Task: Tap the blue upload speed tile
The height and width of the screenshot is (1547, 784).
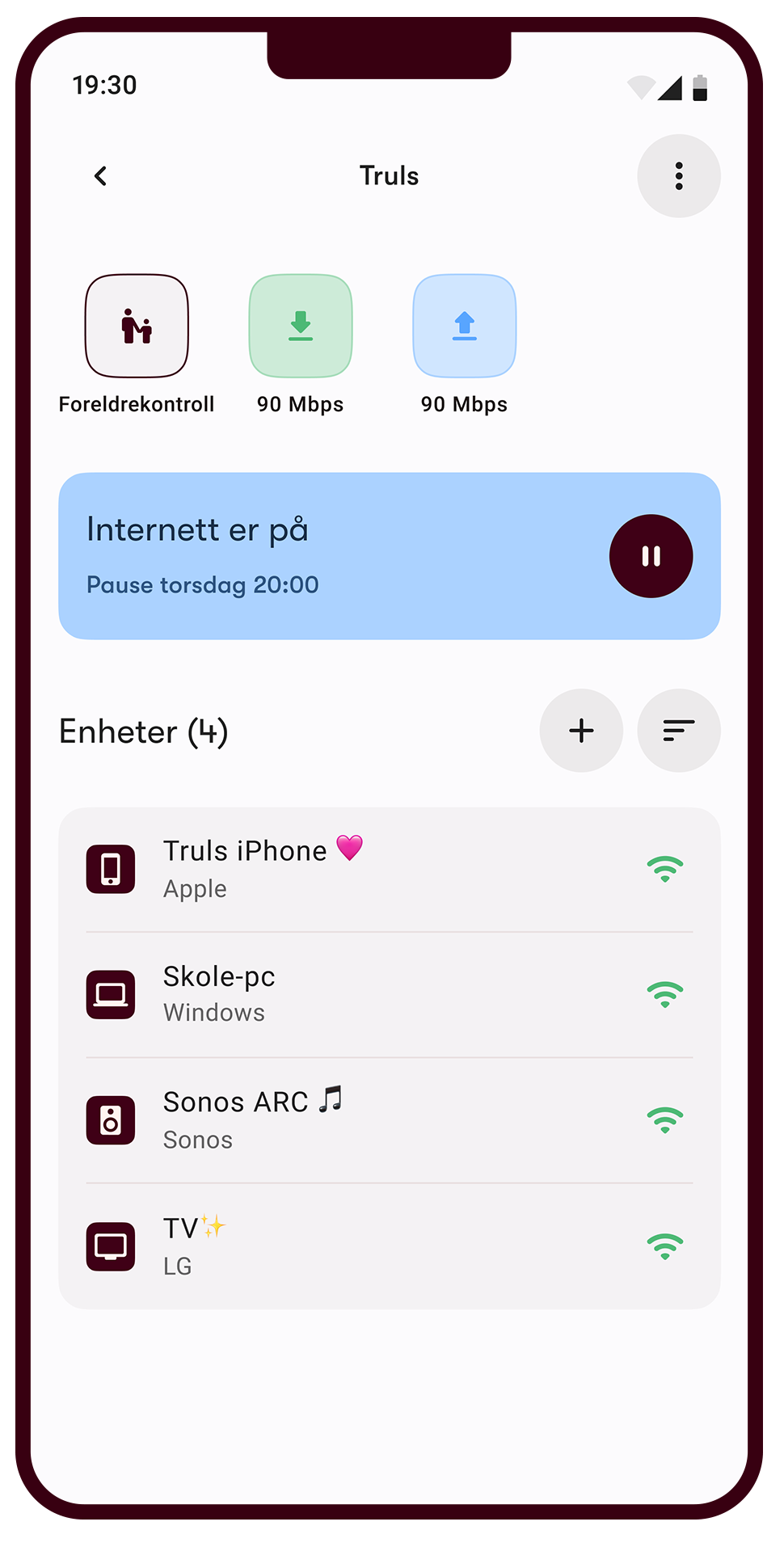Action: [x=465, y=327]
